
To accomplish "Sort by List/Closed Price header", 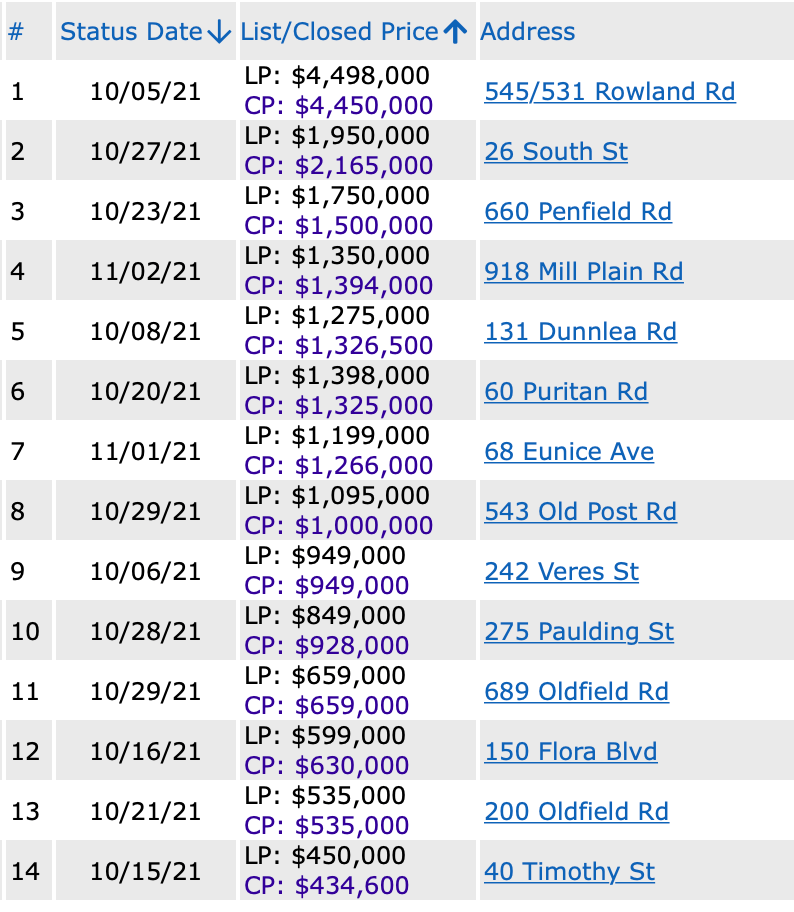I will pyautogui.click(x=340, y=32).
